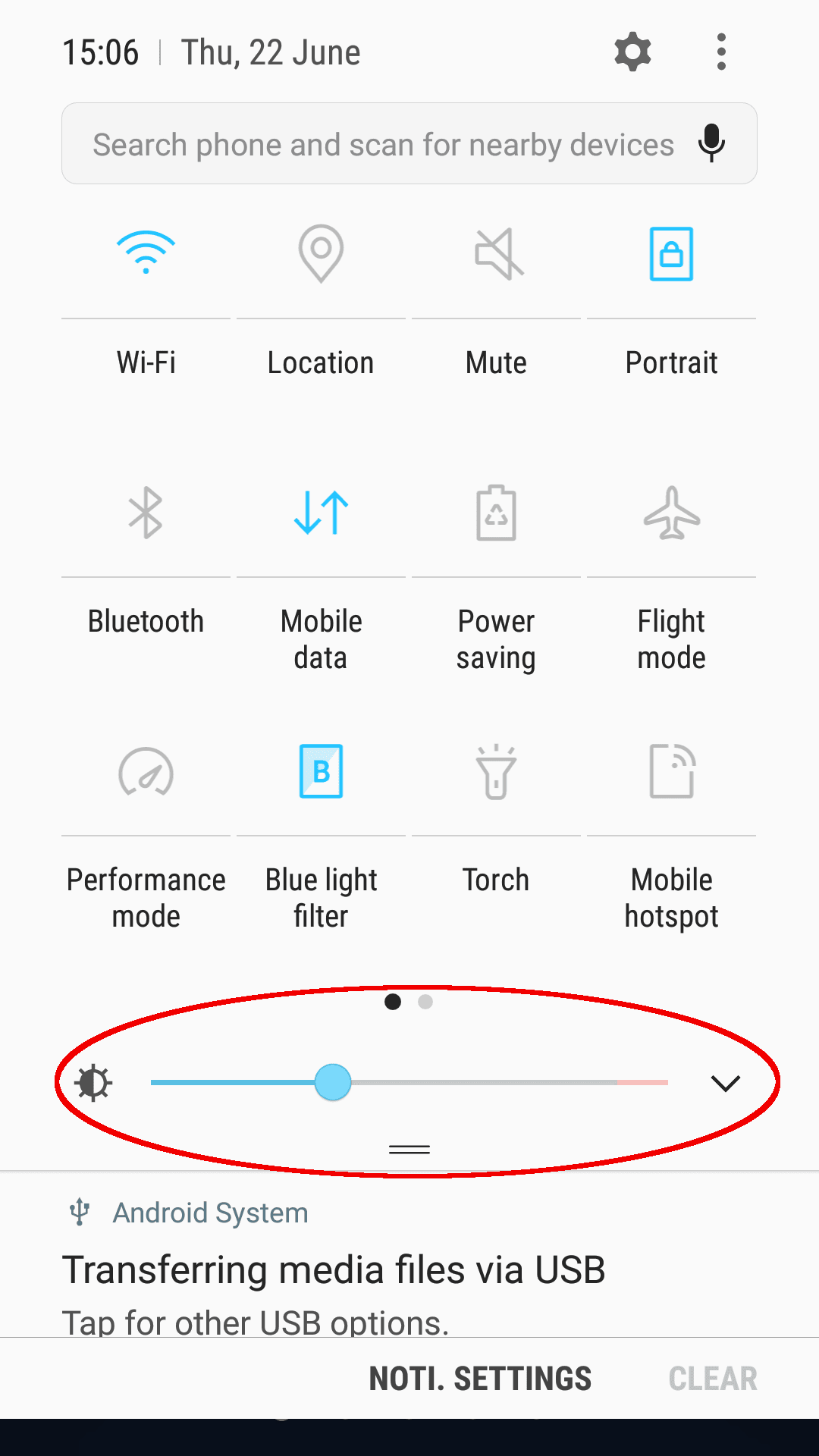Enable Location

coord(321,253)
